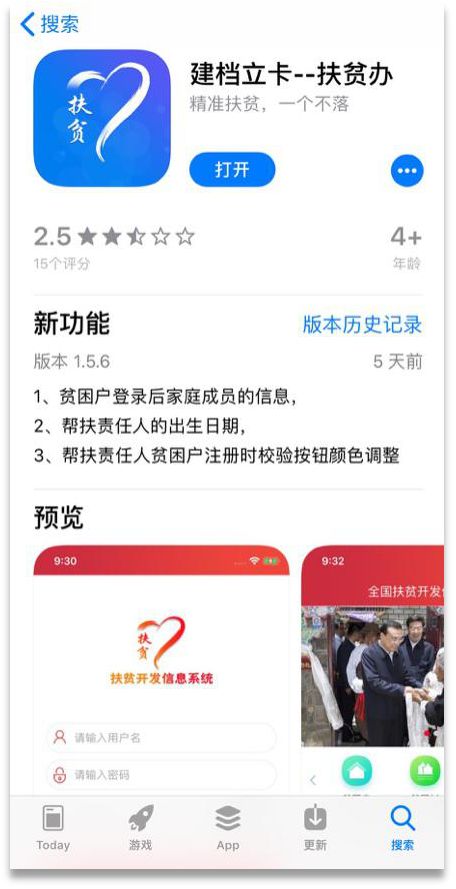456x889 pixels.
Task: Switch to the Today tab
Action: 53,828
